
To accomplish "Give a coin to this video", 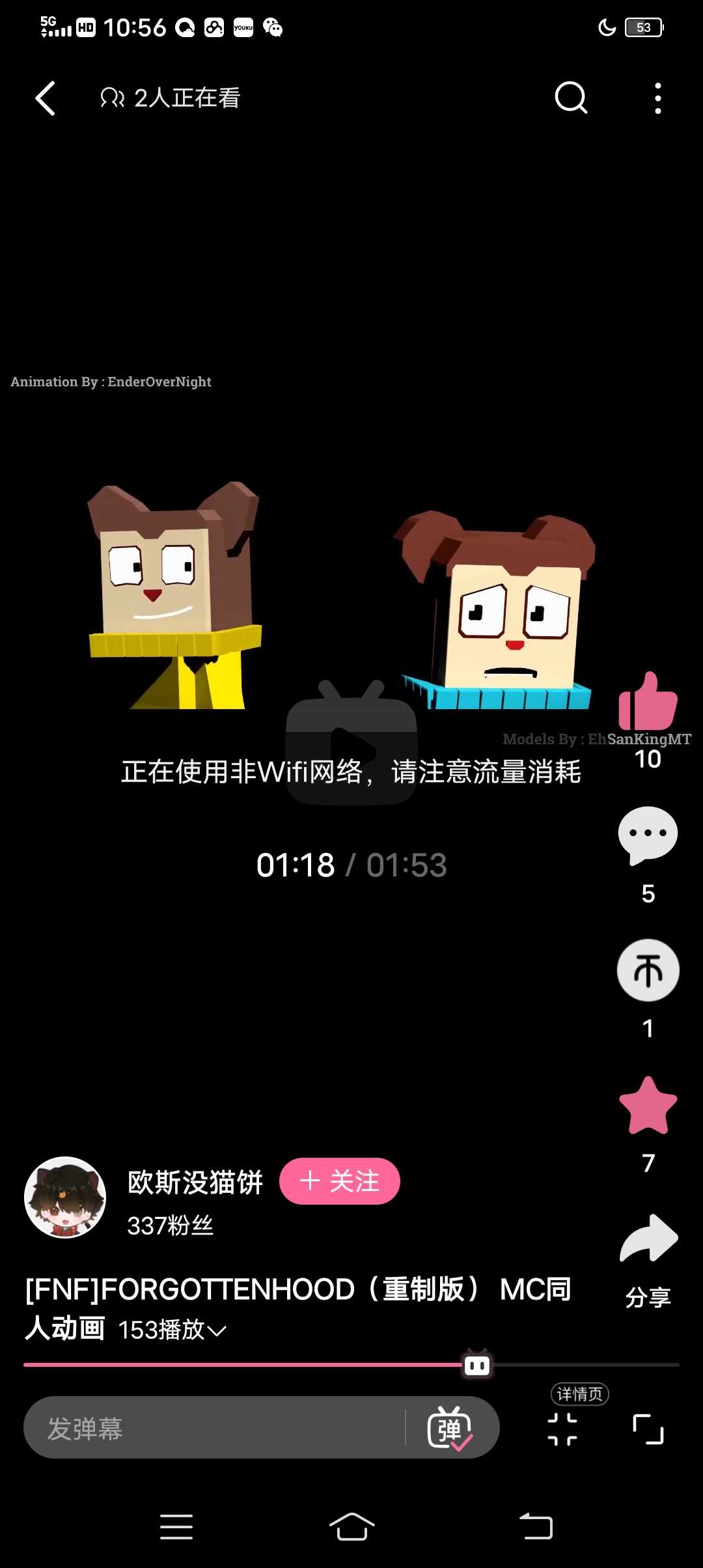I will pos(648,970).
